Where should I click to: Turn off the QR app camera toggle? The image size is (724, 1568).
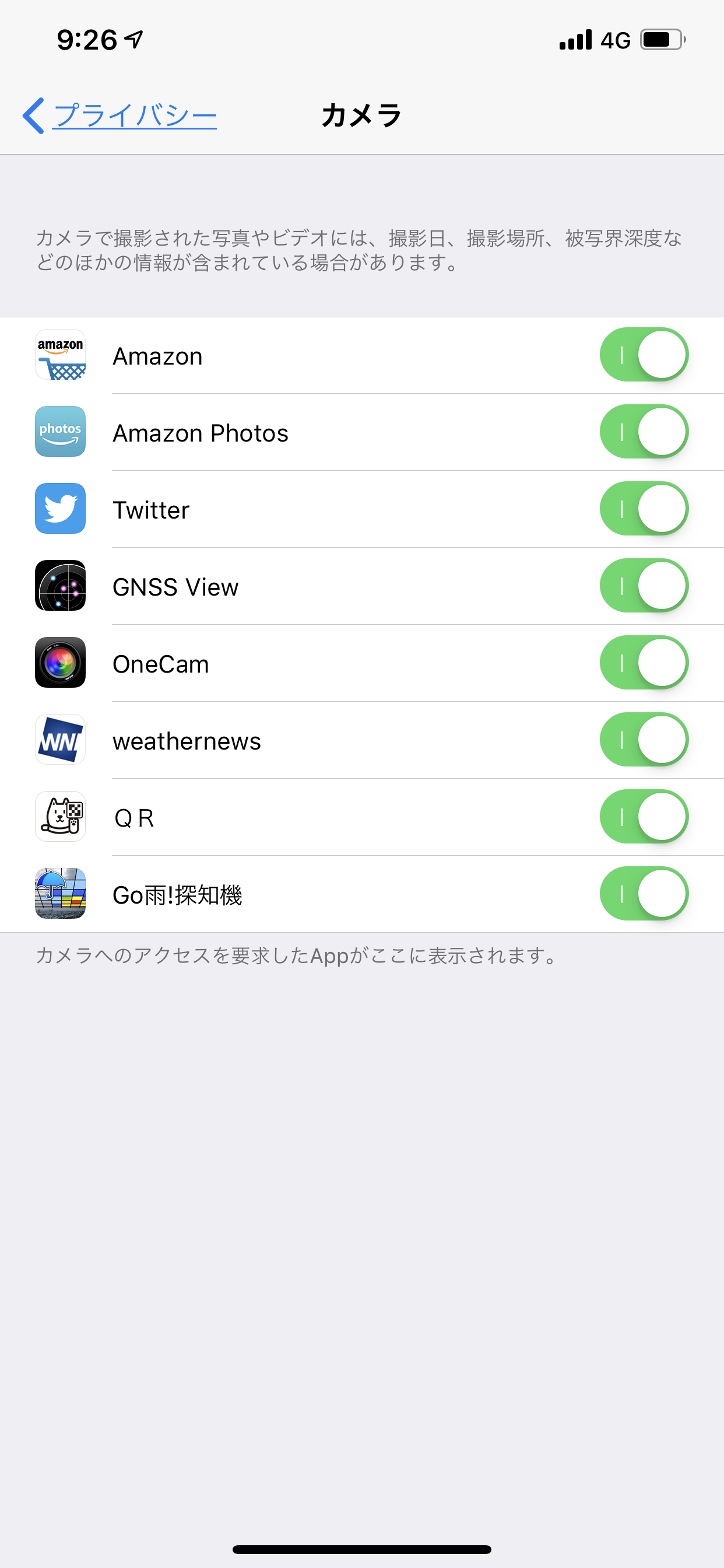tap(644, 817)
